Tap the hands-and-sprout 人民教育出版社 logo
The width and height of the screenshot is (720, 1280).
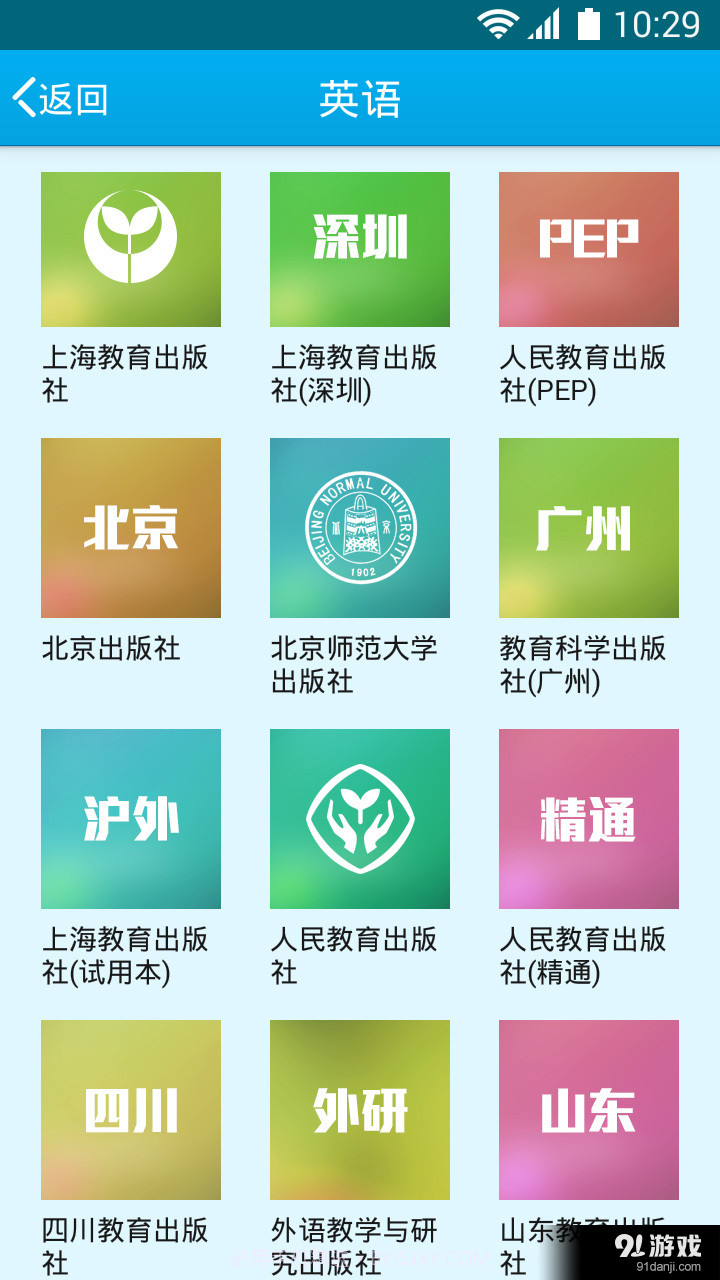click(x=360, y=818)
